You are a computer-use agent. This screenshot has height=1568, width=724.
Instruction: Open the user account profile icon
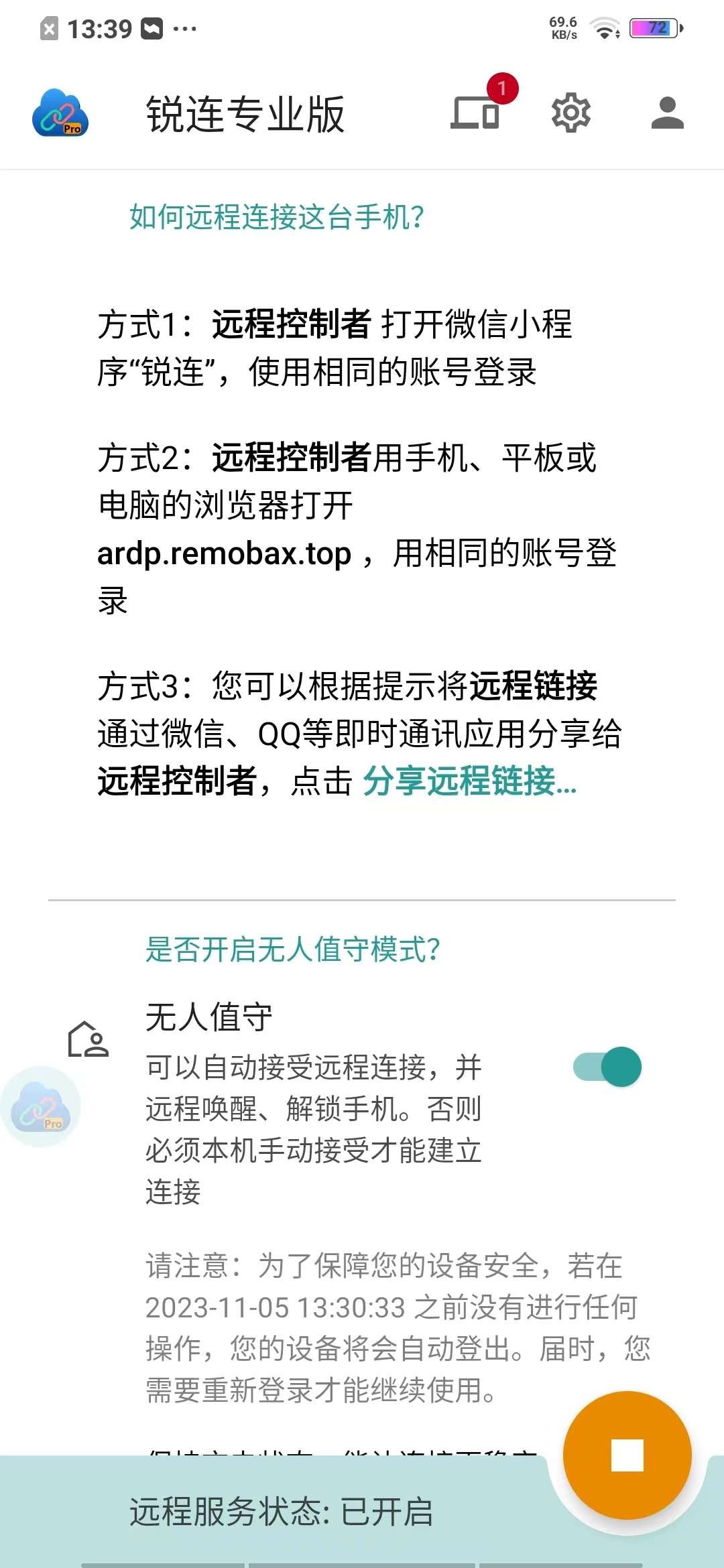click(667, 112)
